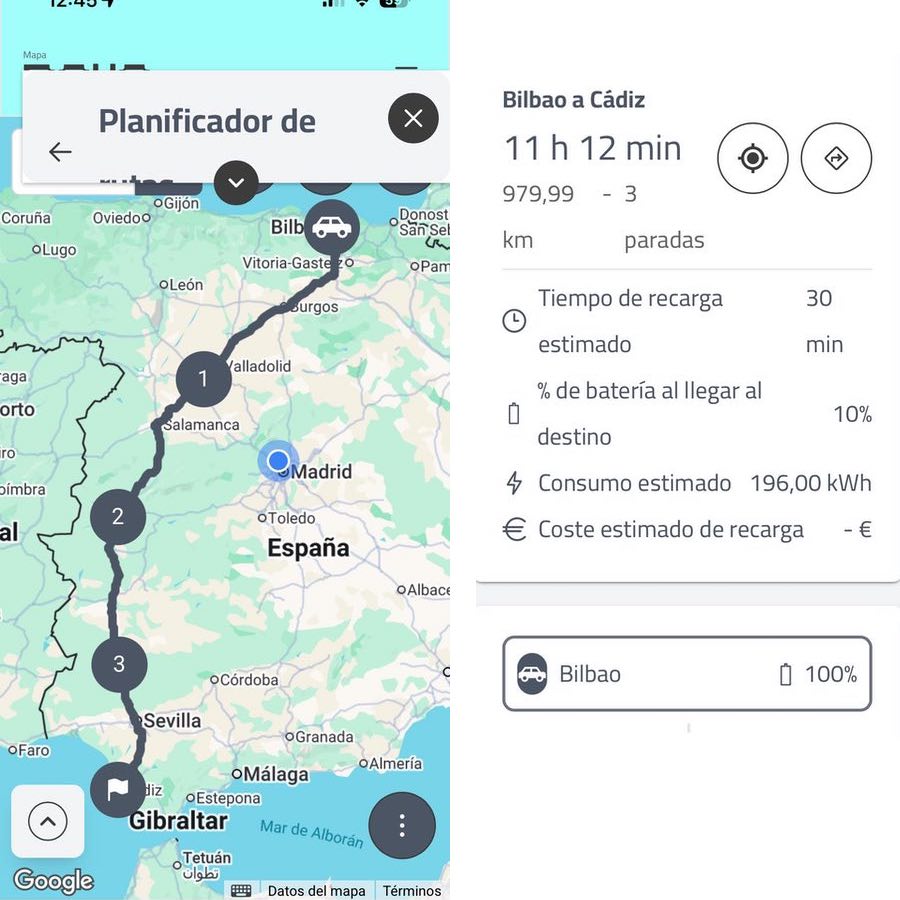Start directions with the turn arrow button

(x=836, y=158)
